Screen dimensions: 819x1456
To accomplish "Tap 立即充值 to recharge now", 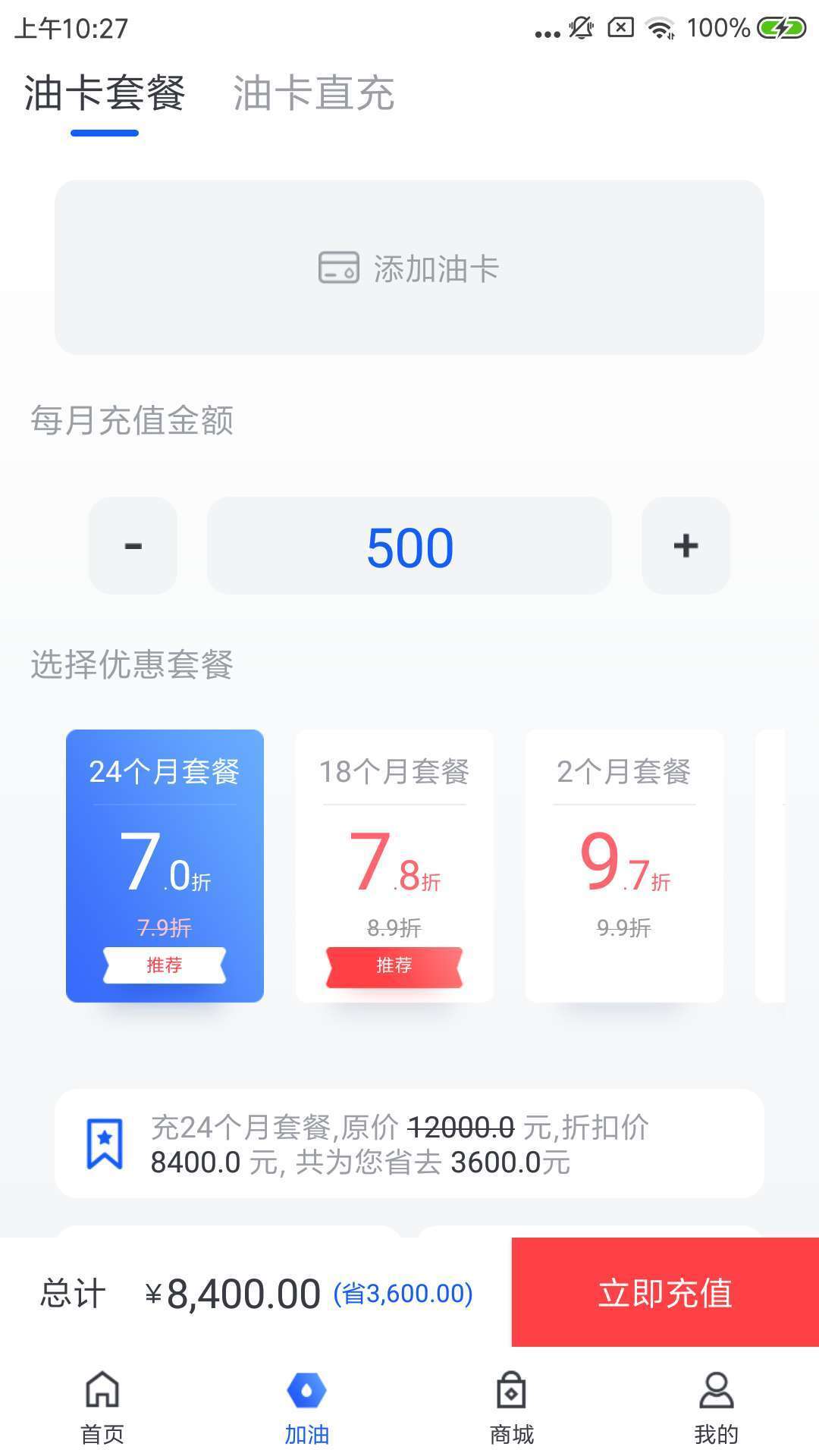I will click(x=665, y=1292).
